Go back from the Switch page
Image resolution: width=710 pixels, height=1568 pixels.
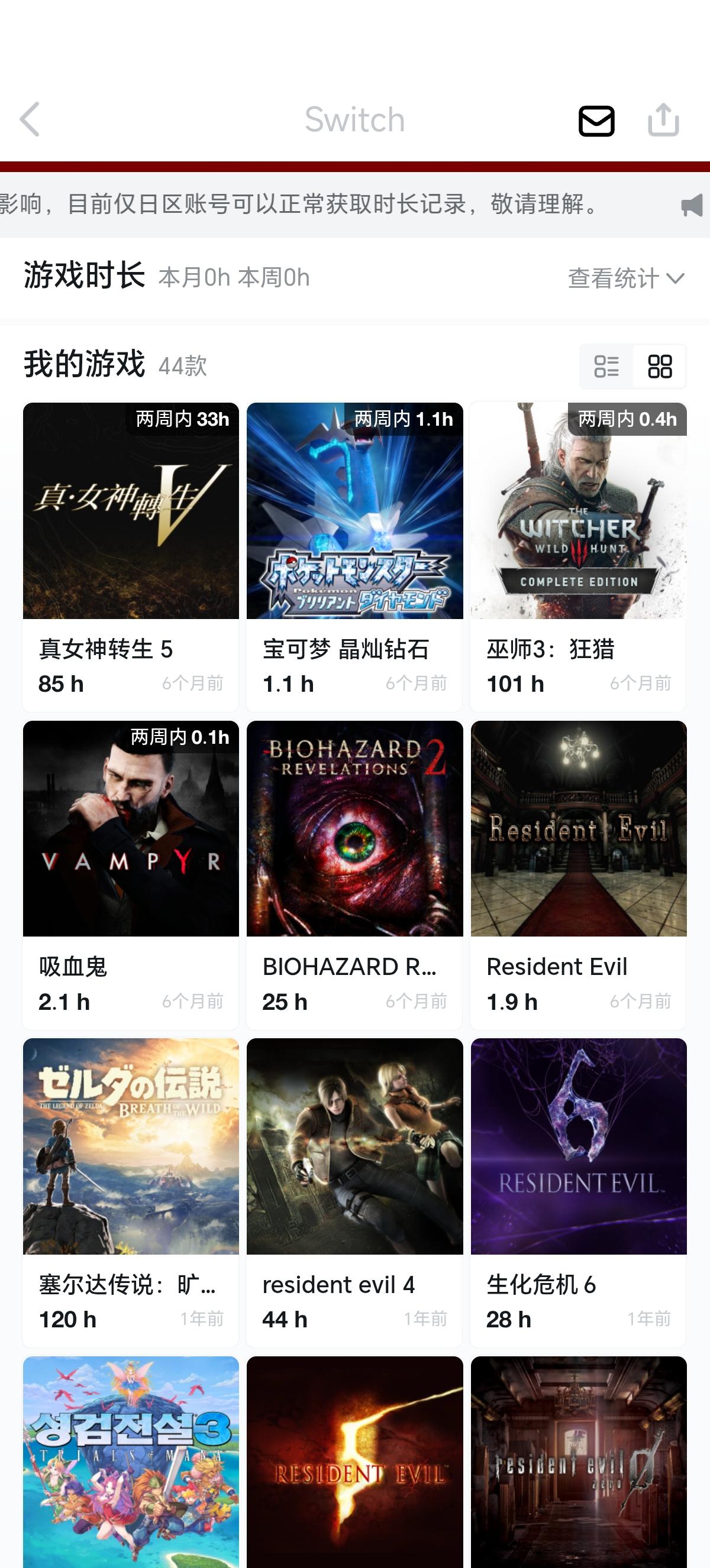(30, 119)
